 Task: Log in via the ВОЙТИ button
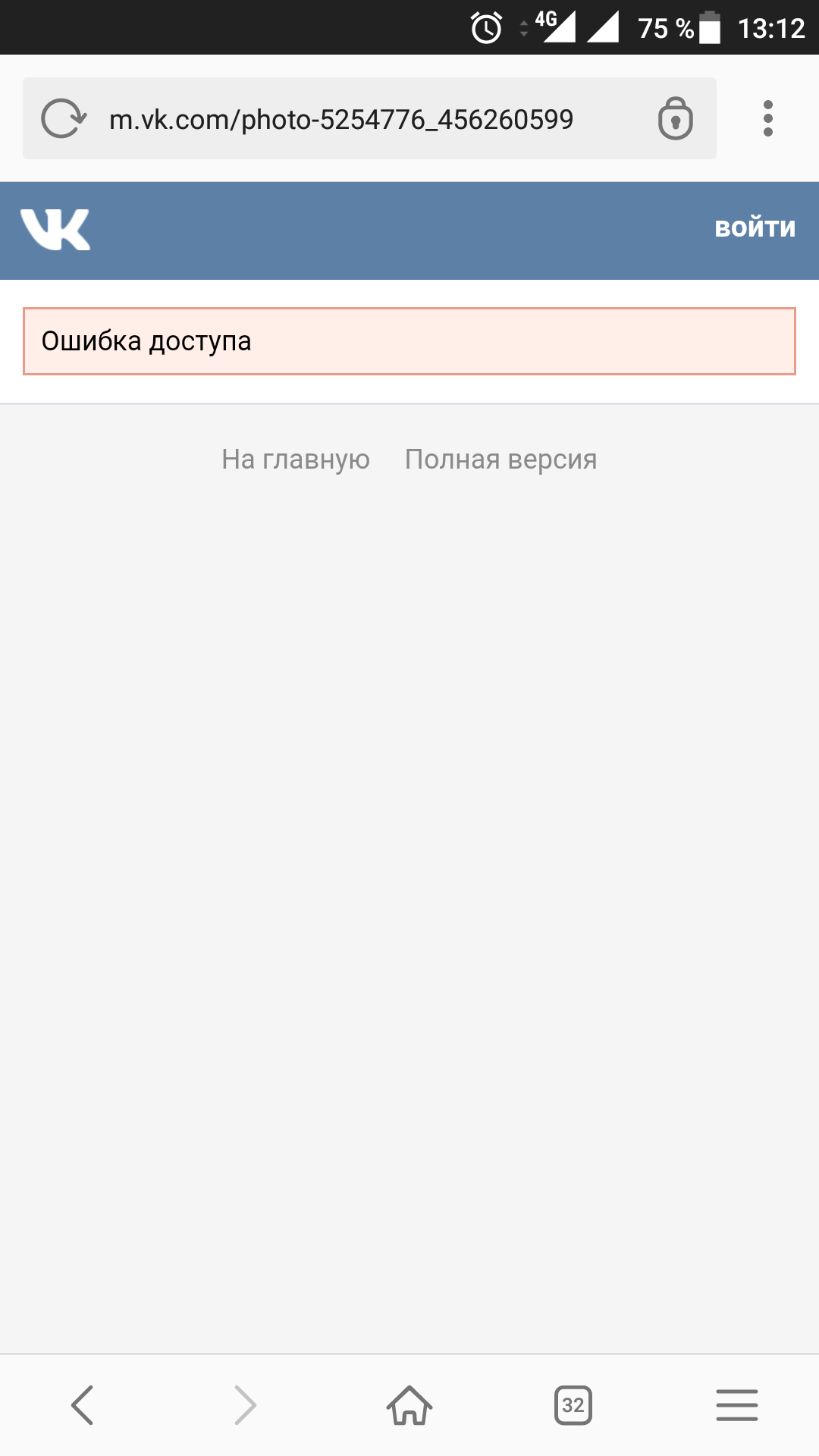click(755, 228)
